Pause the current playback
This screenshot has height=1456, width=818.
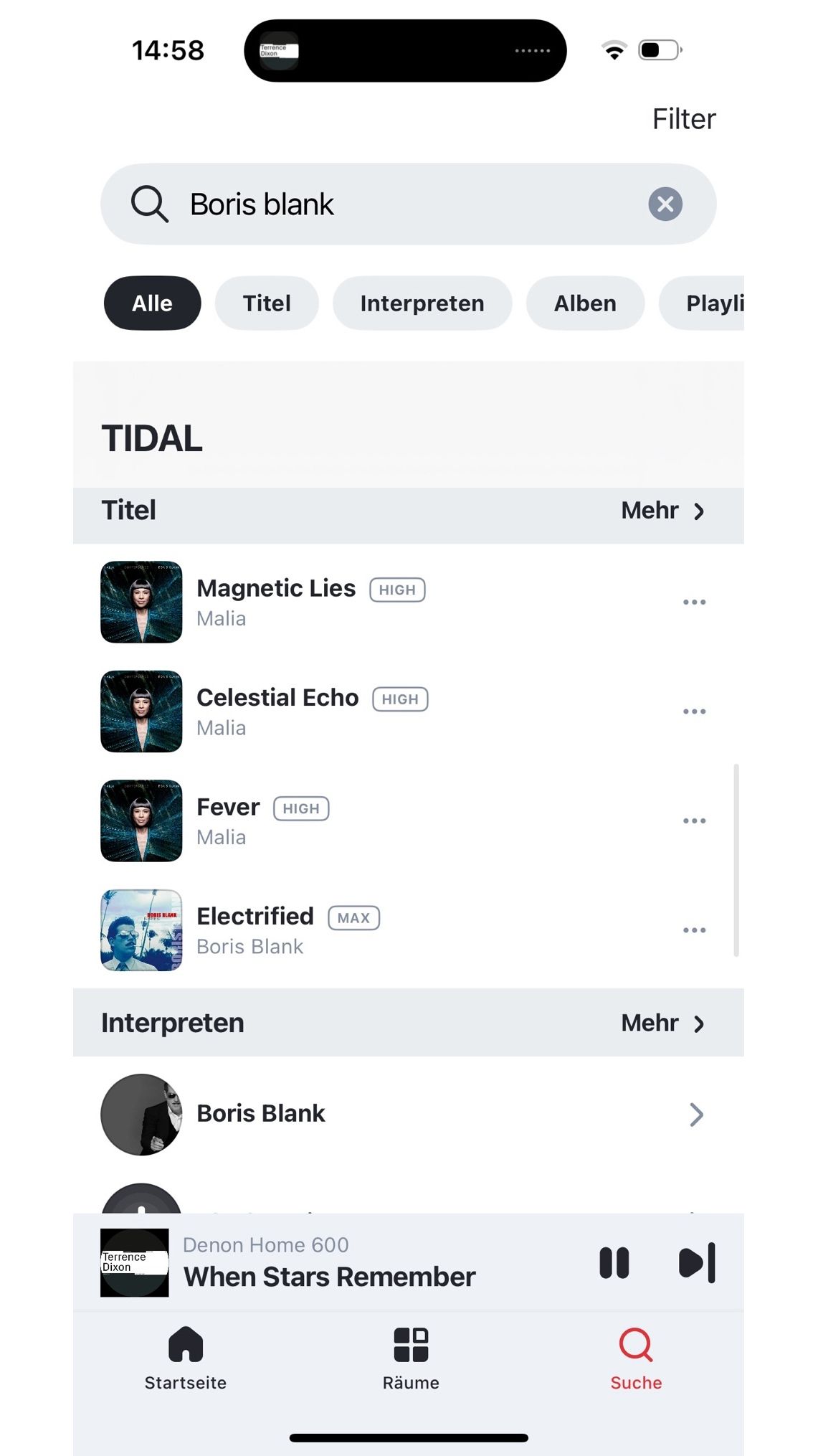(x=614, y=1262)
